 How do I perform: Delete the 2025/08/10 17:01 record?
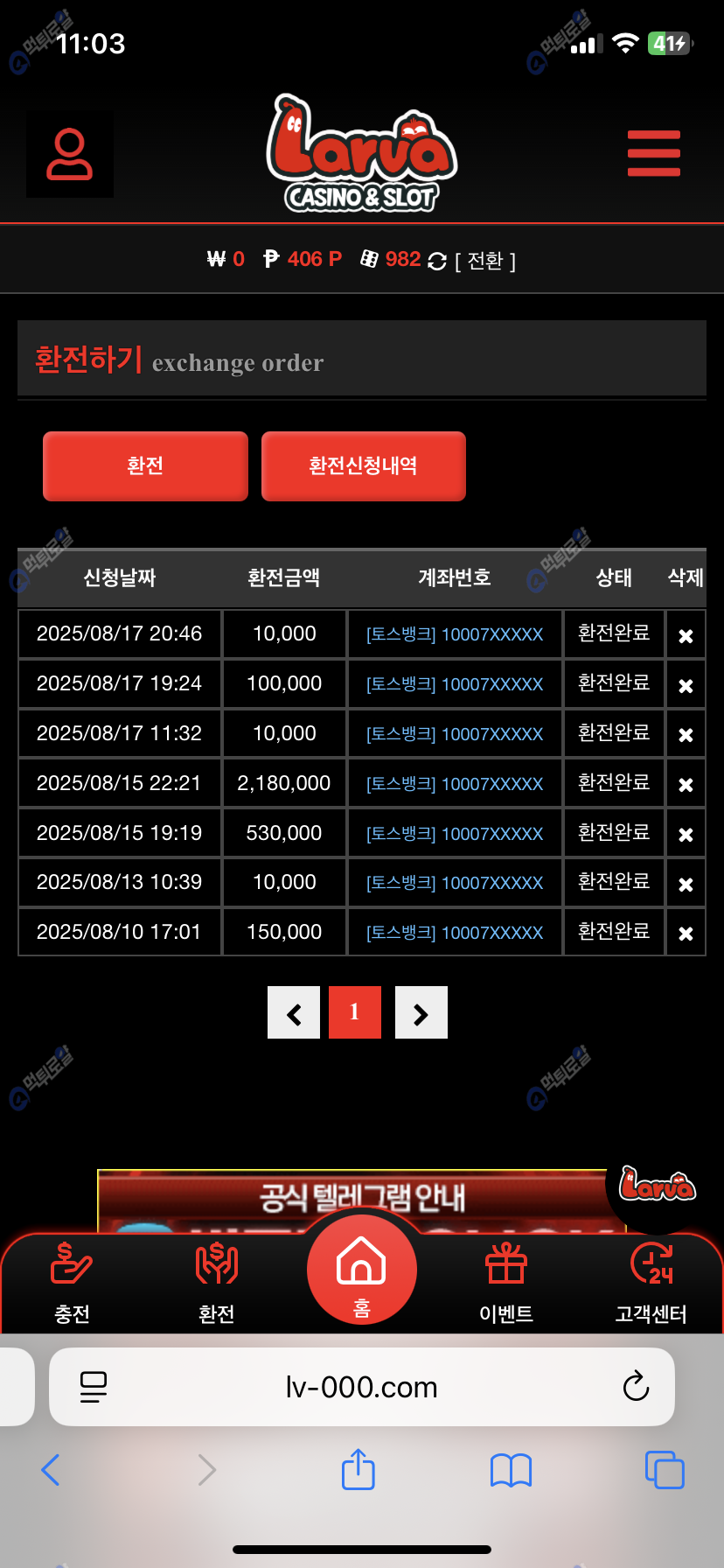click(686, 934)
